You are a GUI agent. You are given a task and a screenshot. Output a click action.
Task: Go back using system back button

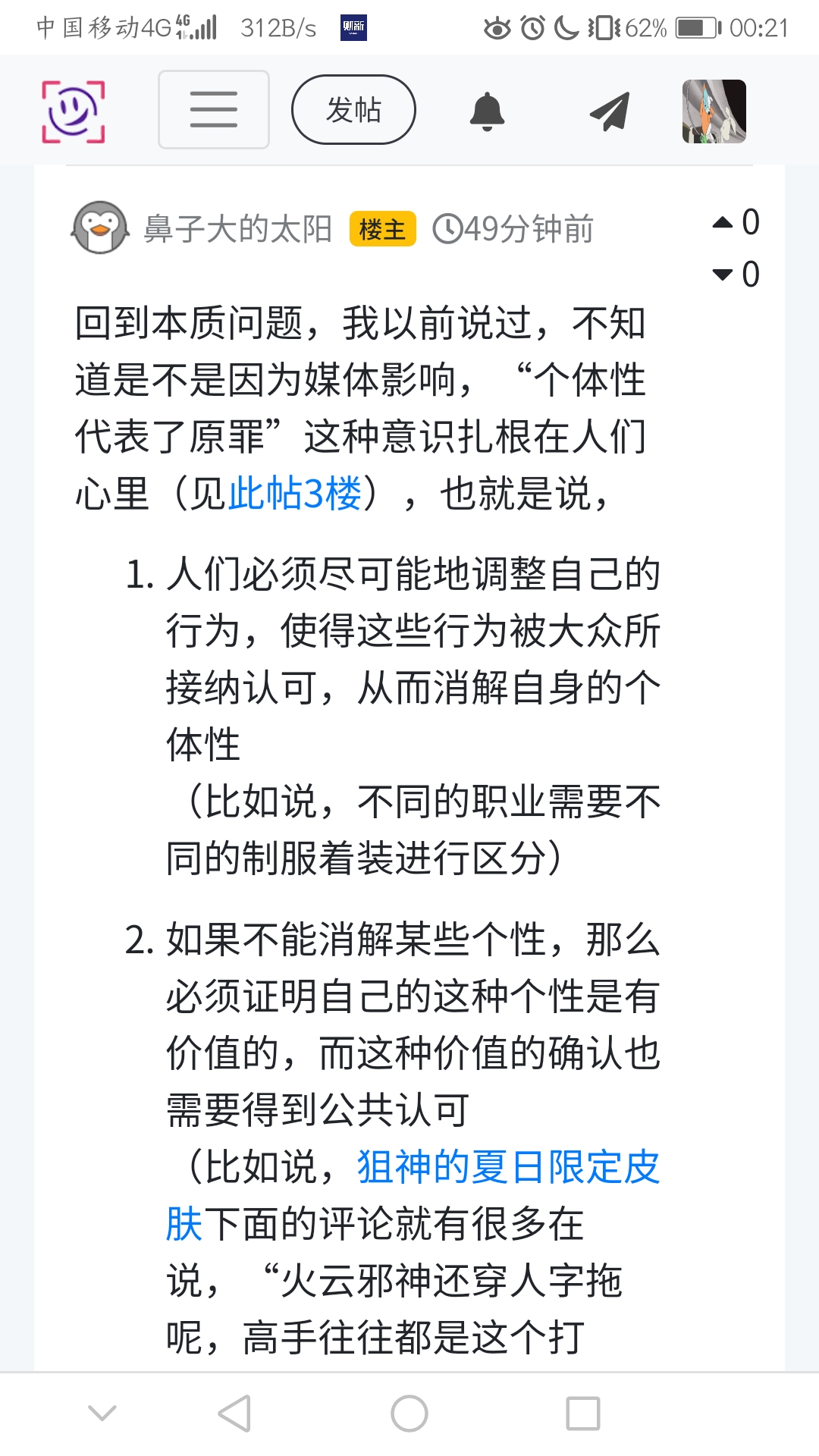(234, 1414)
